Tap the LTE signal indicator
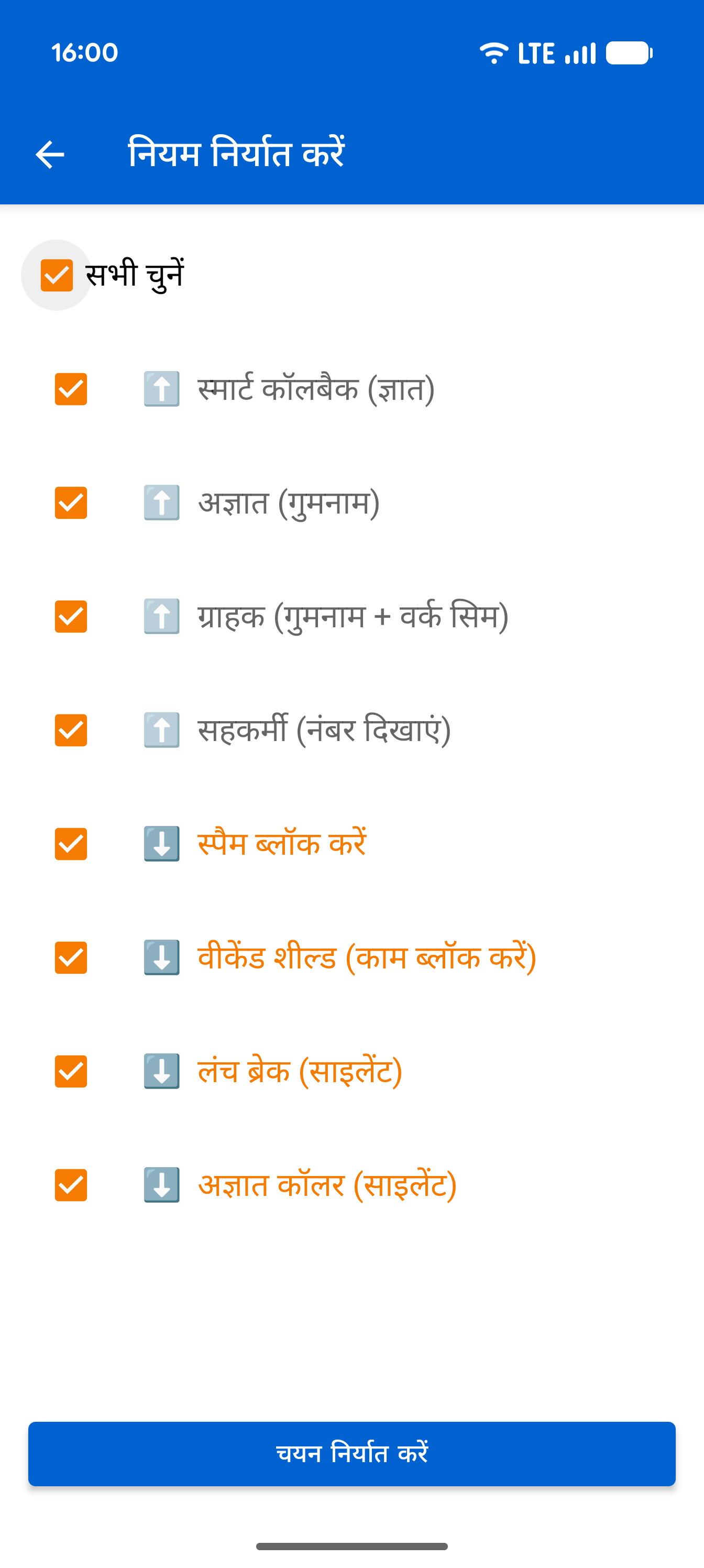The width and height of the screenshot is (704, 1568). [x=536, y=53]
